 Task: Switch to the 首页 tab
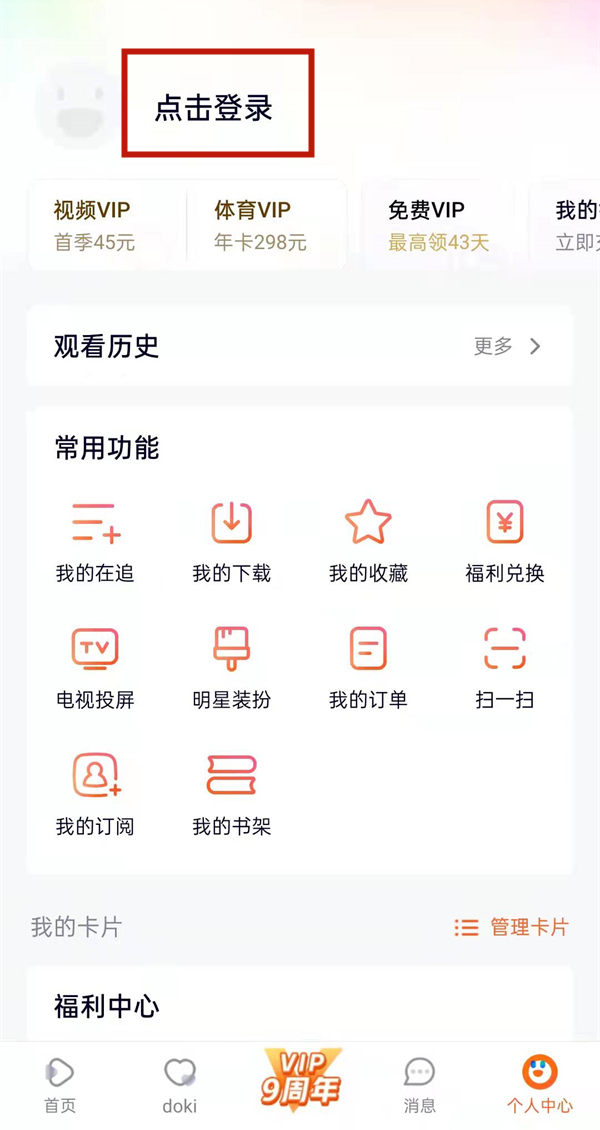[60, 1084]
